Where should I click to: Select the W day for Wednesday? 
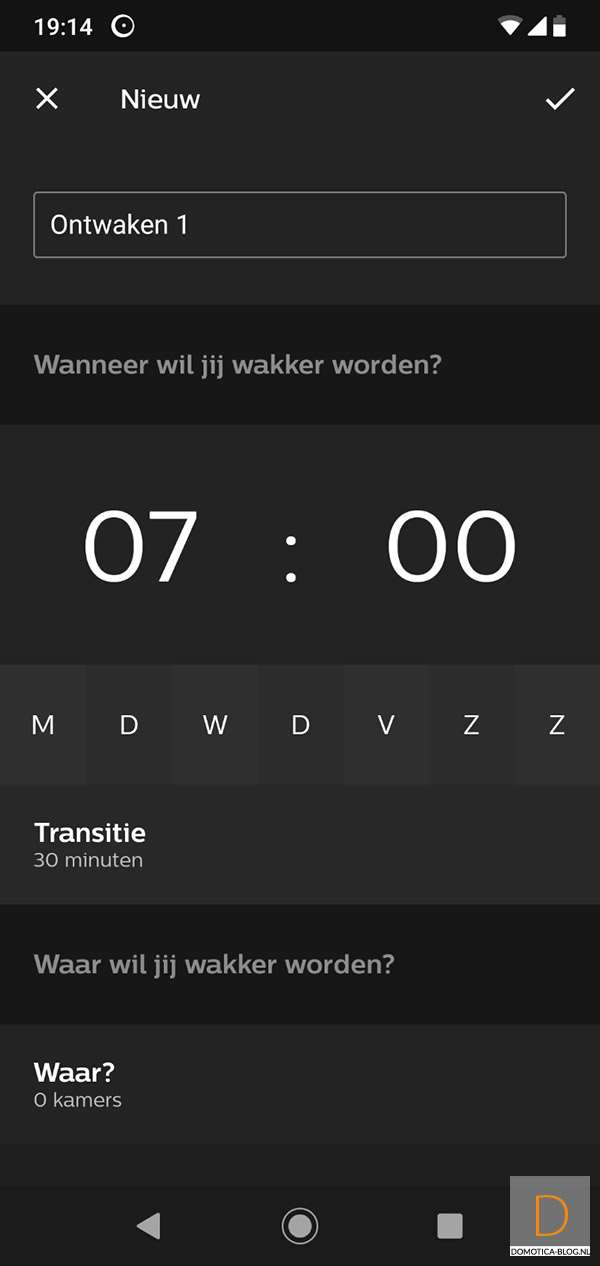[215, 725]
